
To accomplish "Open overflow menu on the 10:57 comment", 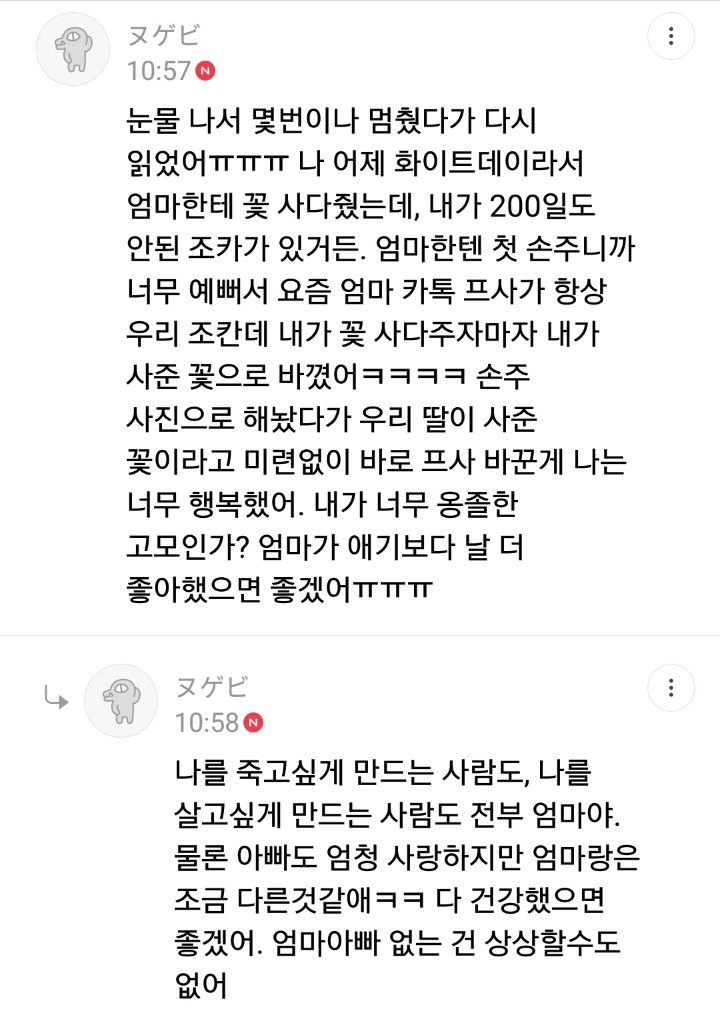I will click(671, 36).
